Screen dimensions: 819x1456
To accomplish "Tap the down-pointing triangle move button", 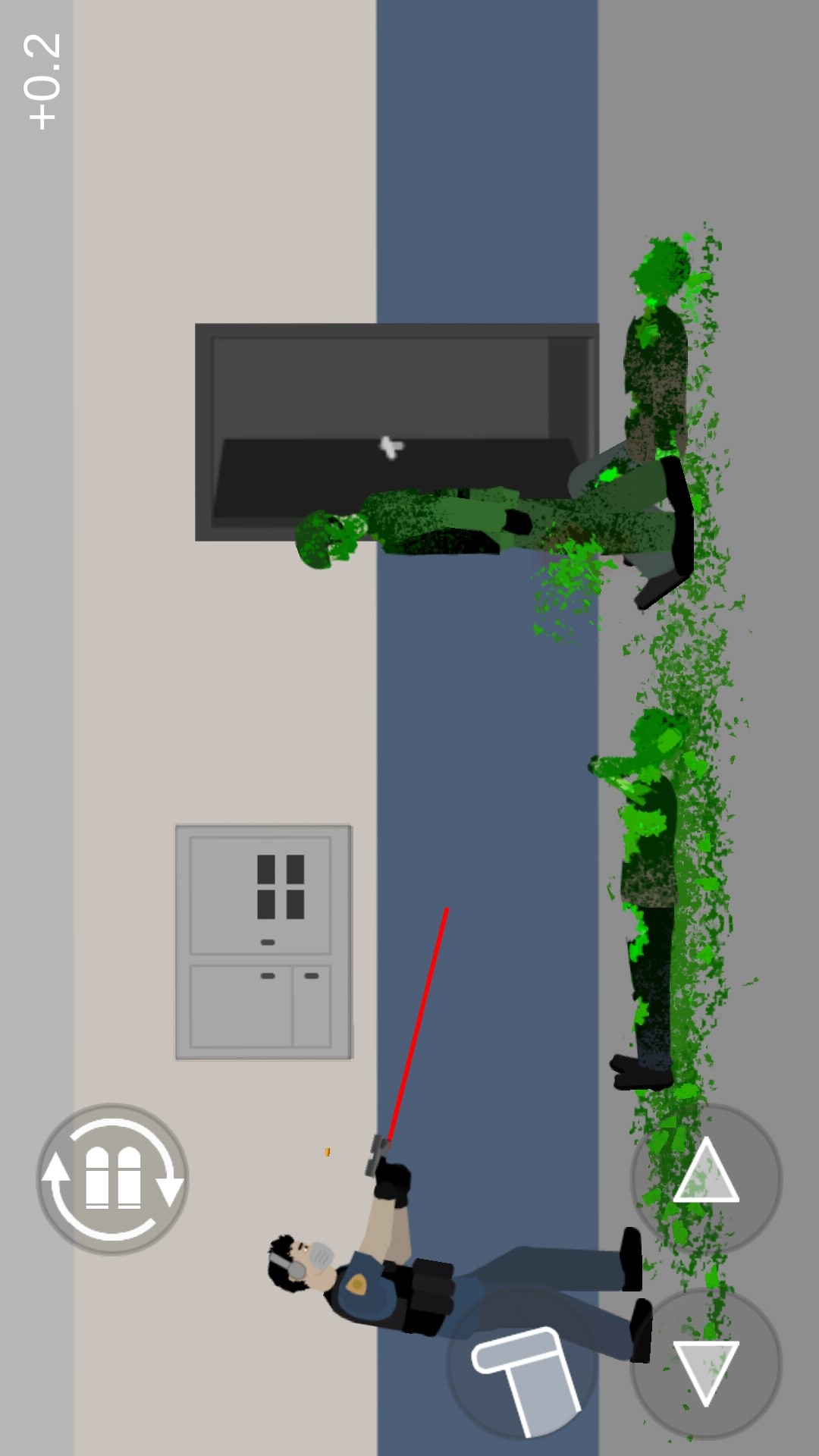I will (x=706, y=1365).
